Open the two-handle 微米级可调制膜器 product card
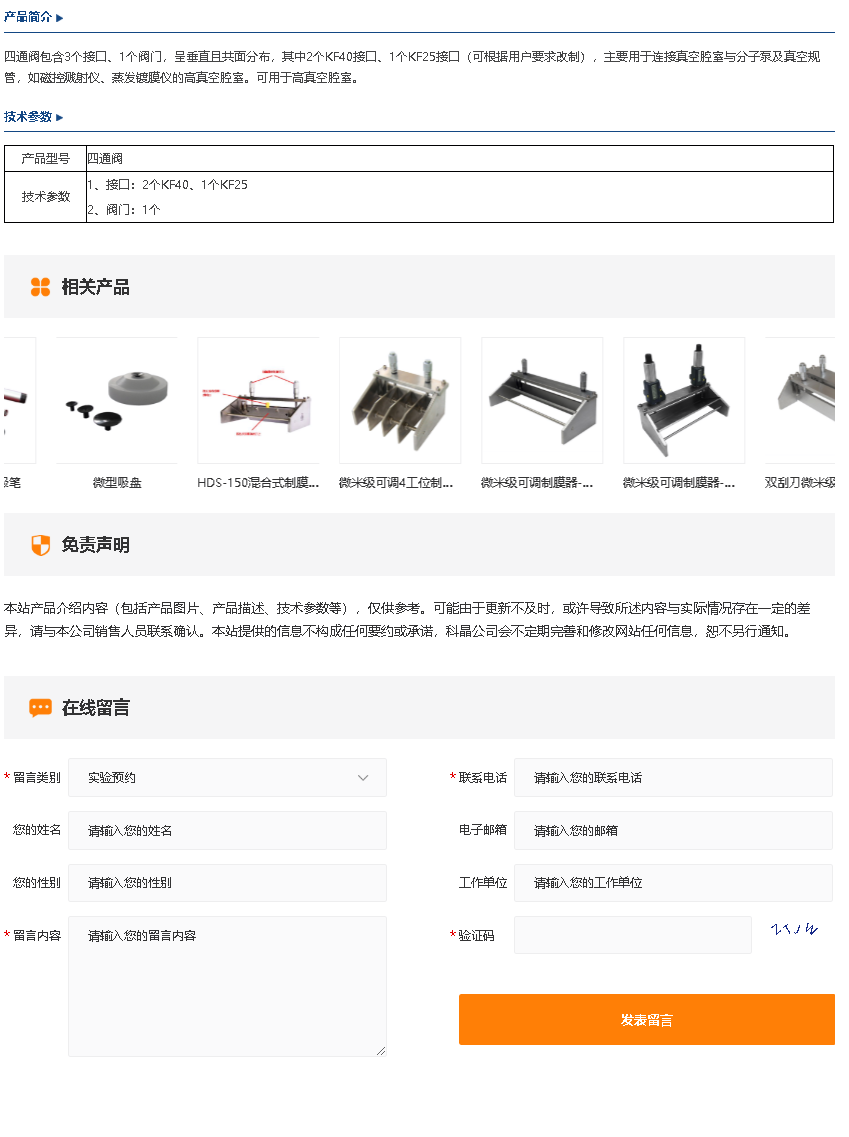This screenshot has height=1137, width=849. click(x=542, y=402)
